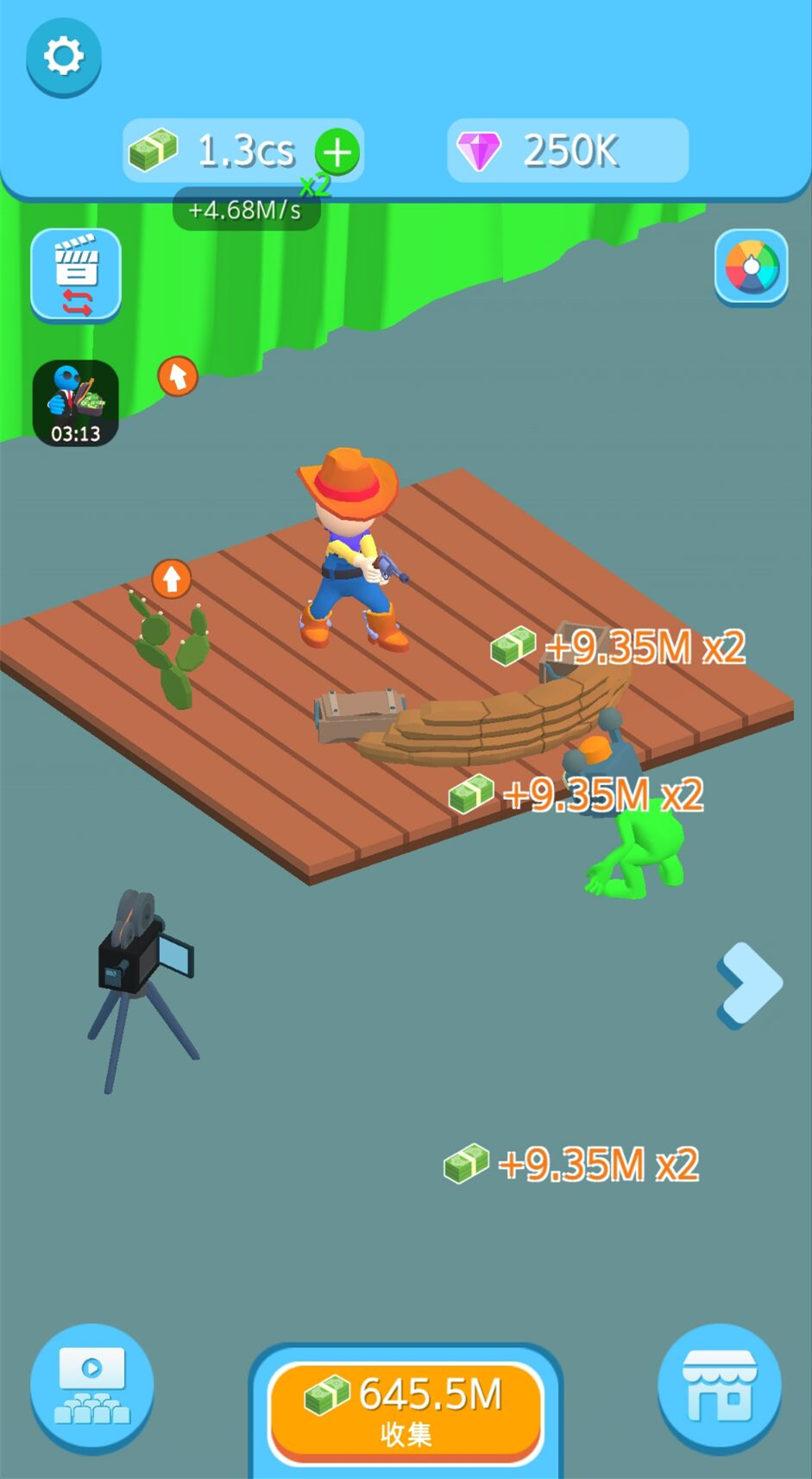Open the timed investor bonus offer
Image resolution: width=812 pixels, height=1479 pixels.
[x=76, y=403]
